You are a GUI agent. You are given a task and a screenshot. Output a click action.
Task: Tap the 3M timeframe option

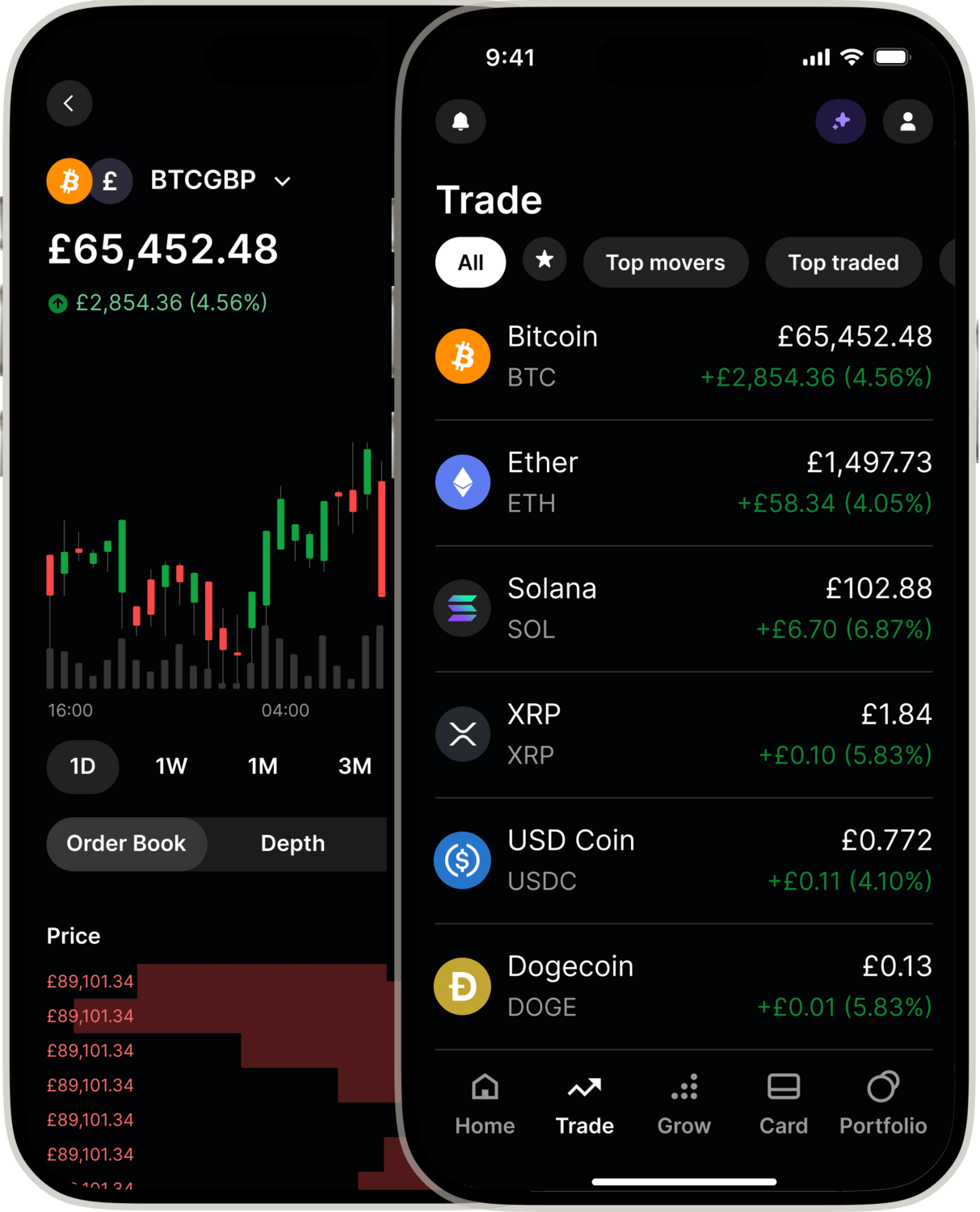pyautogui.click(x=355, y=767)
